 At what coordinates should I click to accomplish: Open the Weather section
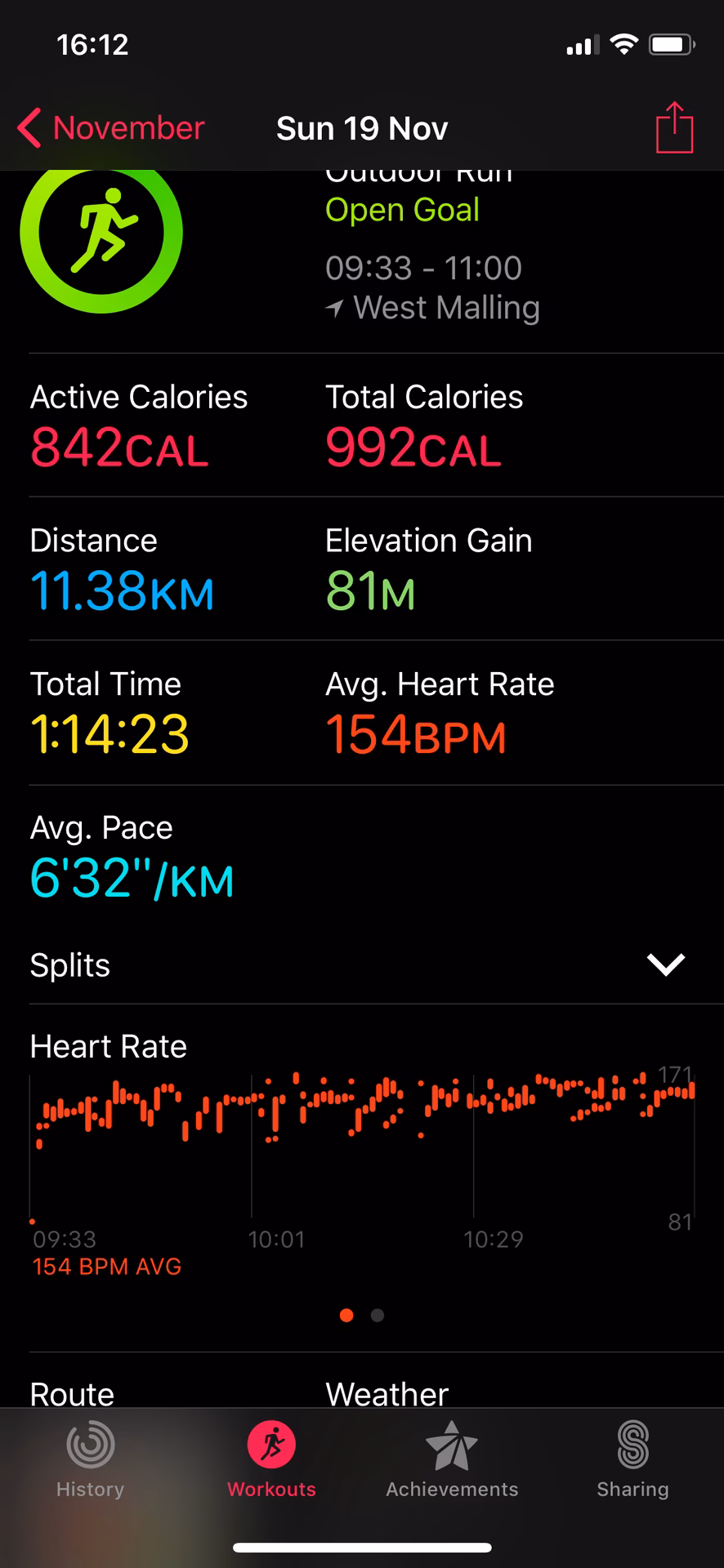[x=386, y=1393]
